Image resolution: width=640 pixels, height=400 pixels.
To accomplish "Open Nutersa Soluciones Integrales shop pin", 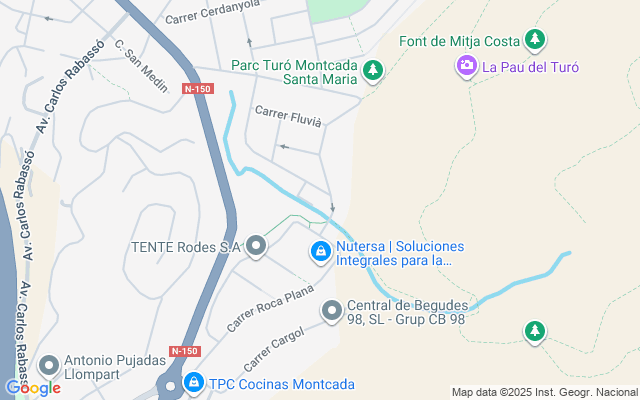I will coord(320,254).
